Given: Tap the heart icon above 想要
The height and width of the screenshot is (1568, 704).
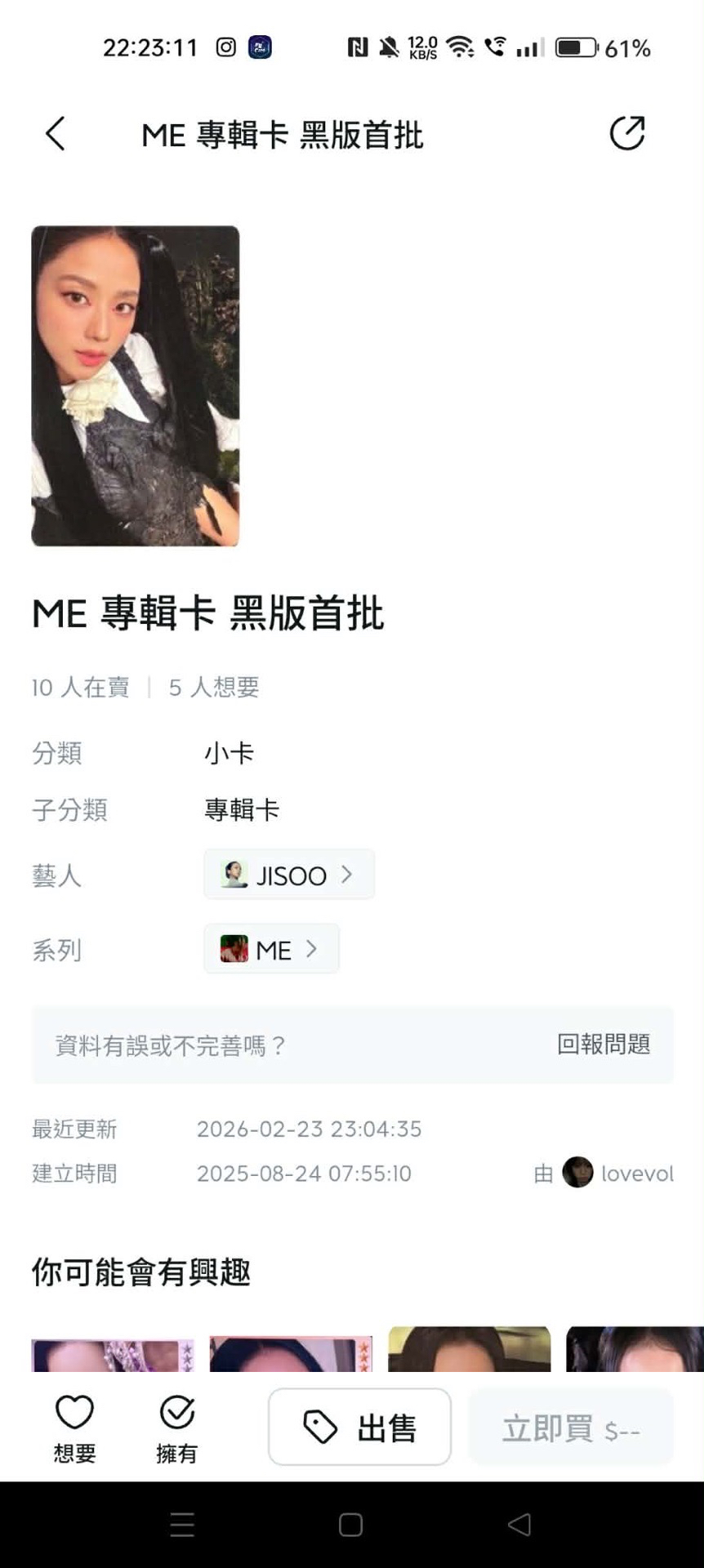Looking at the screenshot, I should coord(73,1411).
